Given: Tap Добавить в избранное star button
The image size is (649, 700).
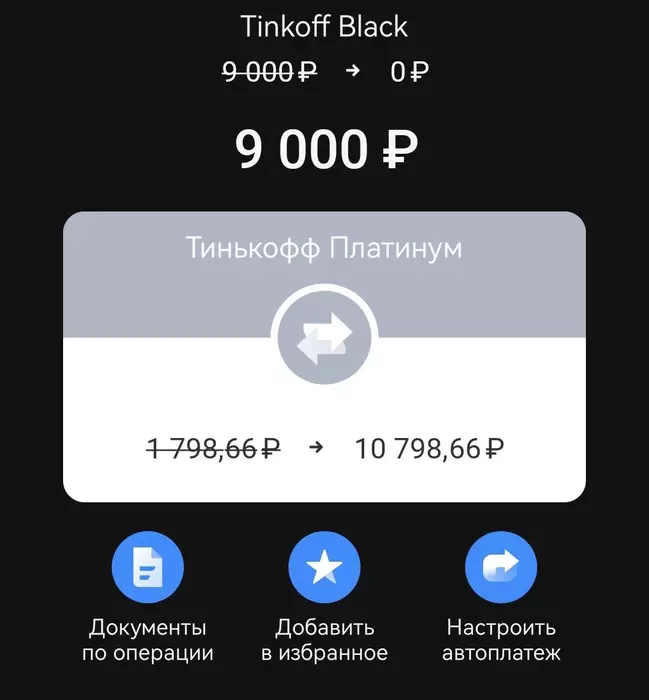Looking at the screenshot, I should click(324, 568).
